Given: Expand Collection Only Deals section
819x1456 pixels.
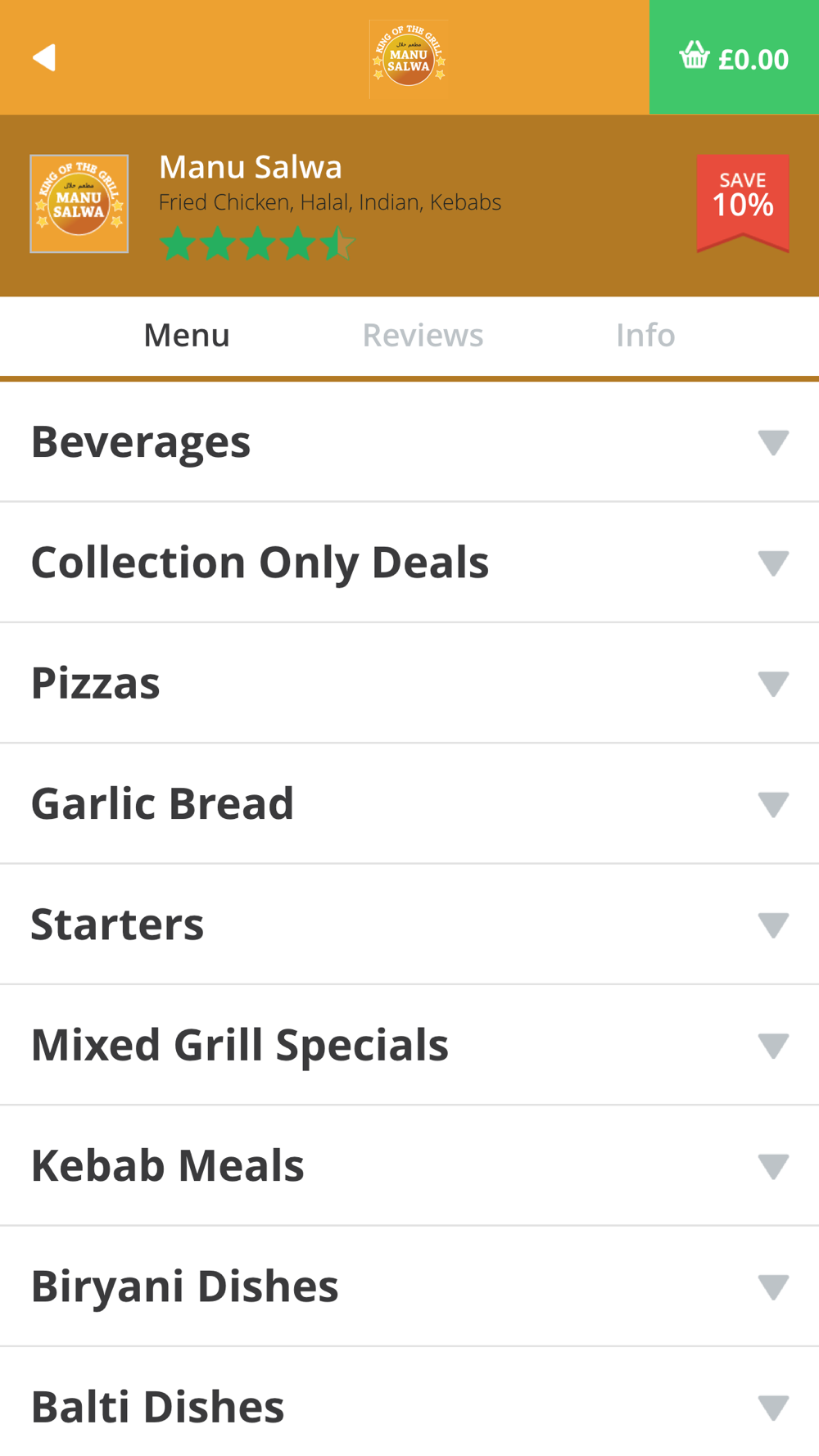Looking at the screenshot, I should pyautogui.click(x=409, y=563).
